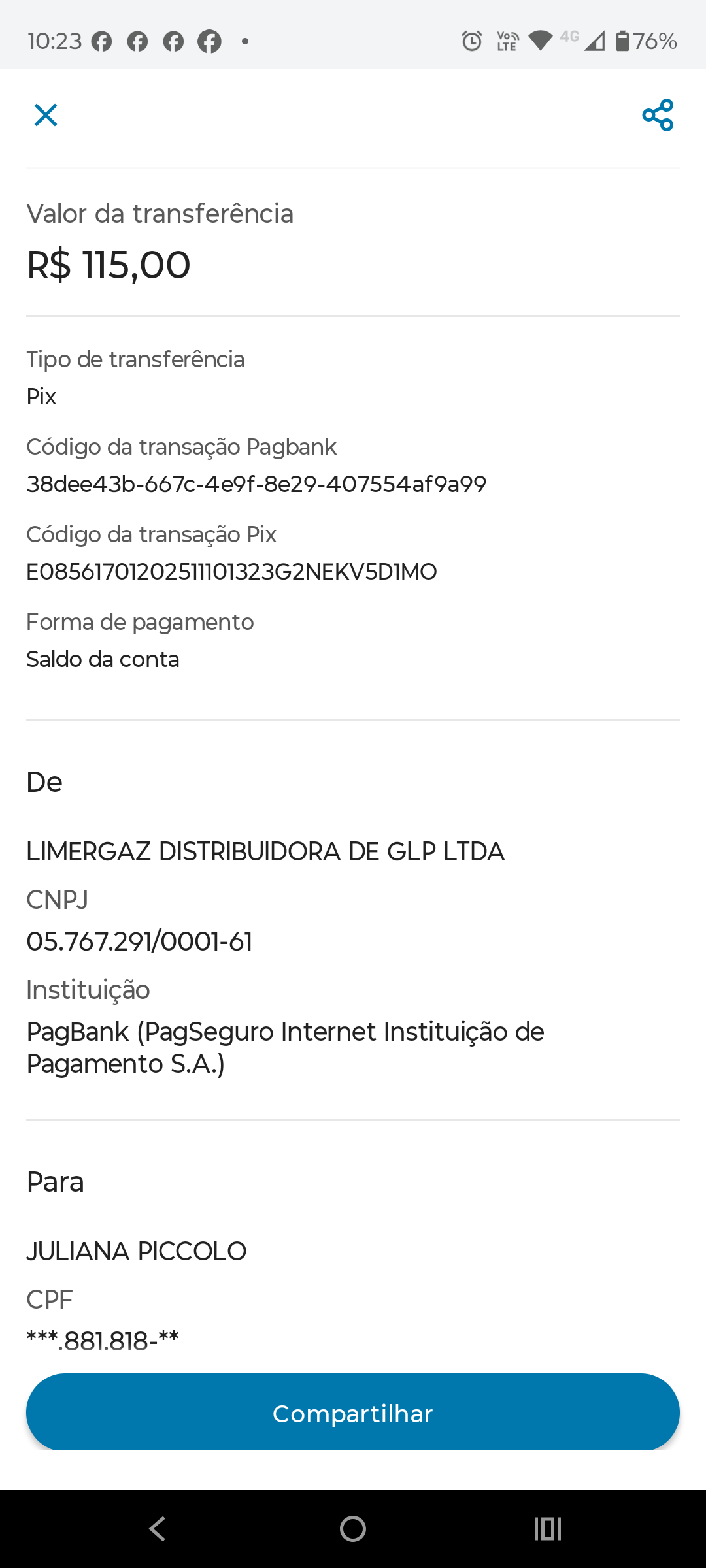The width and height of the screenshot is (706, 1568).
Task: Go back using system navigation
Action: coord(158,1529)
